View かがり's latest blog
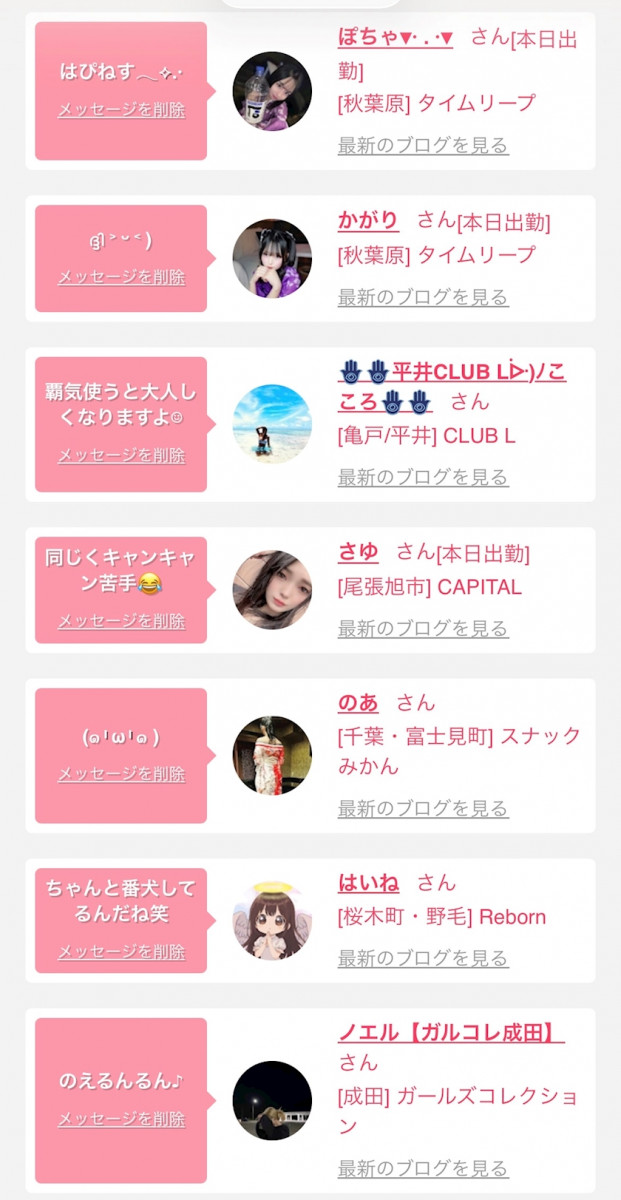 point(423,297)
